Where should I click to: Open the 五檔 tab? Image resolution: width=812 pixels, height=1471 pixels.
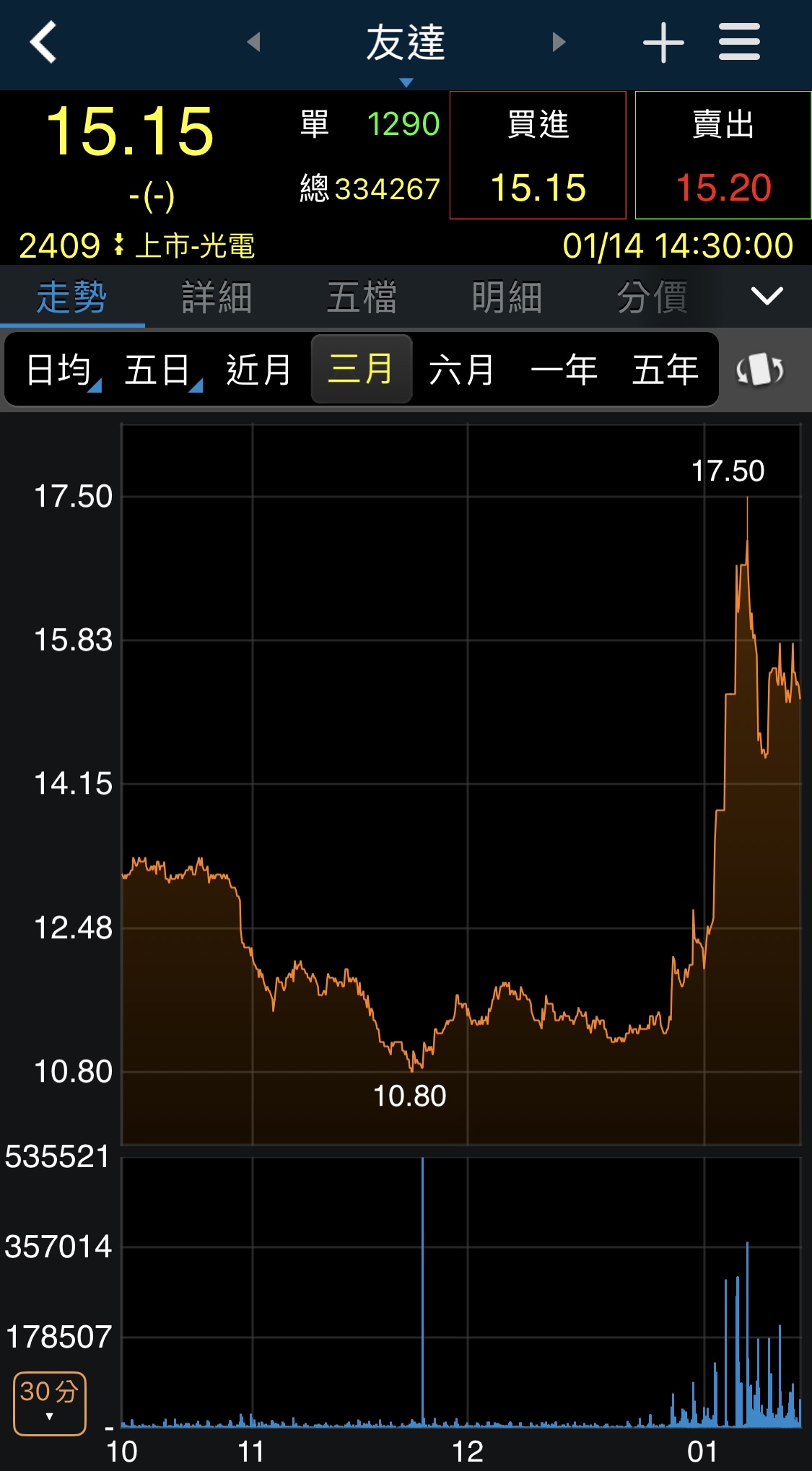[362, 297]
